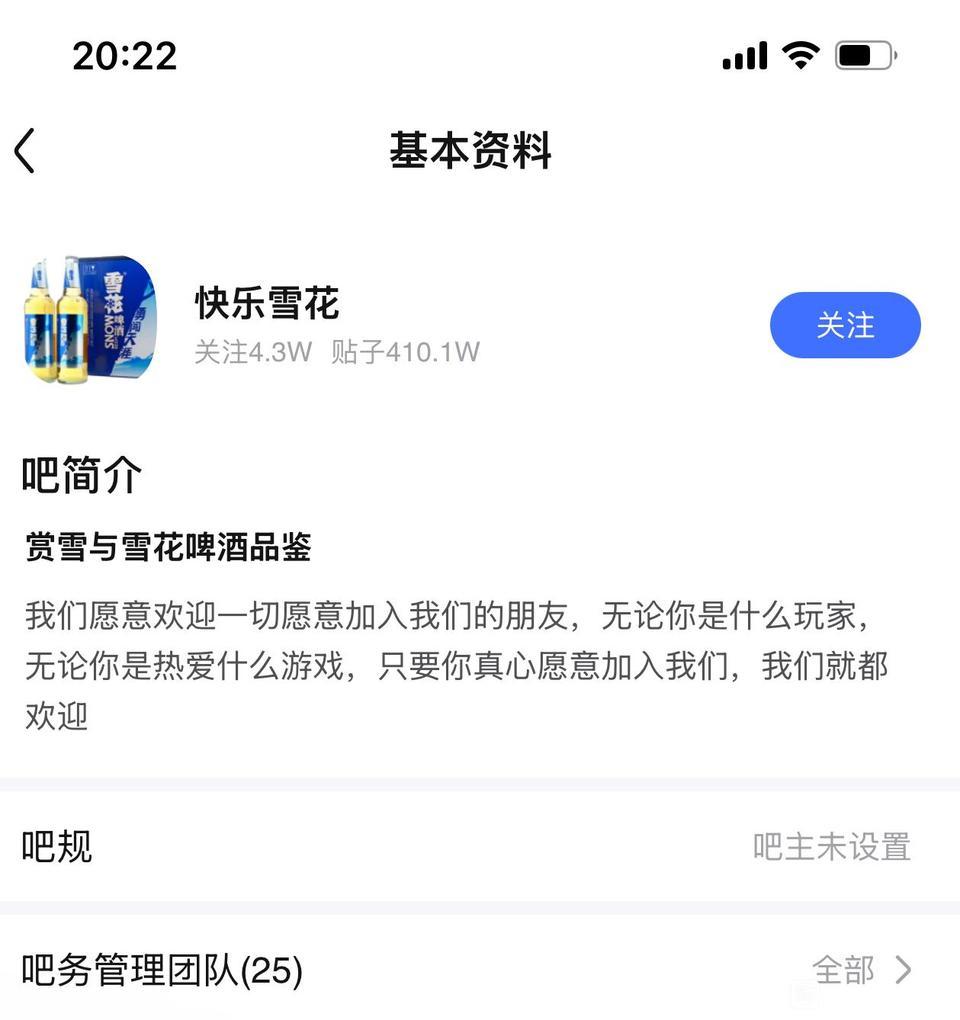Go back using the top-left arrow
Image resolution: width=960 pixels, height=1020 pixels.
tap(26, 152)
